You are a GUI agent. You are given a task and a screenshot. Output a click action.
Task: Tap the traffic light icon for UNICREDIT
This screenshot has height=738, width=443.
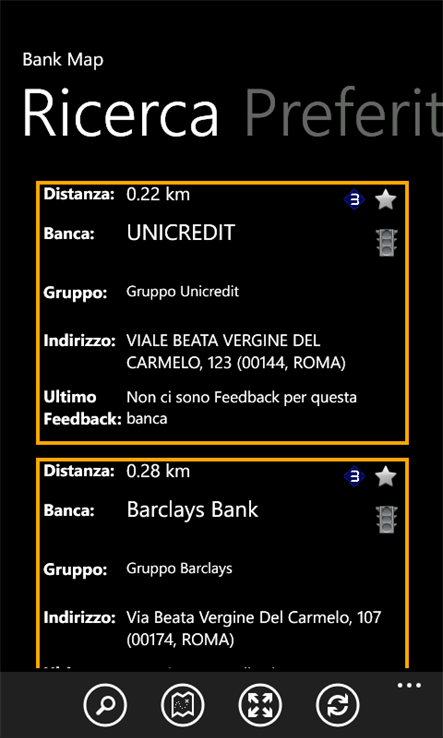tap(387, 242)
